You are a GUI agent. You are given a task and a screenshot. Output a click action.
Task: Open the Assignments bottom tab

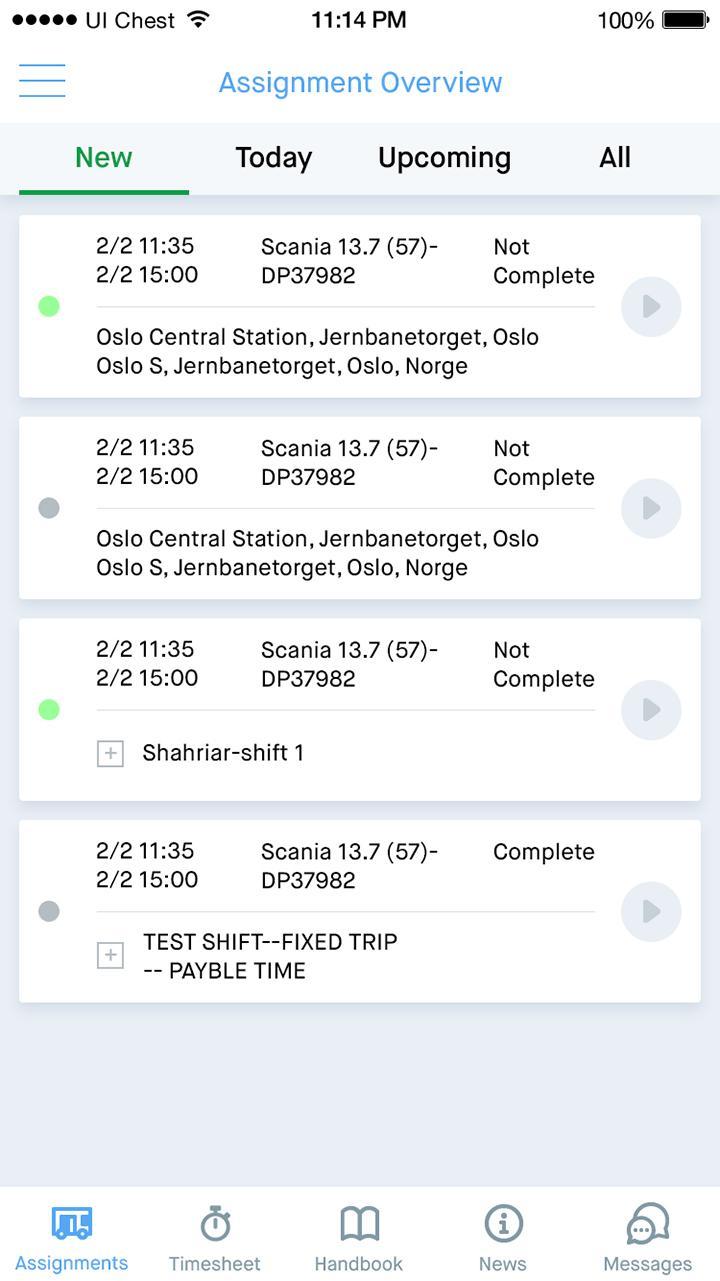click(x=71, y=1239)
